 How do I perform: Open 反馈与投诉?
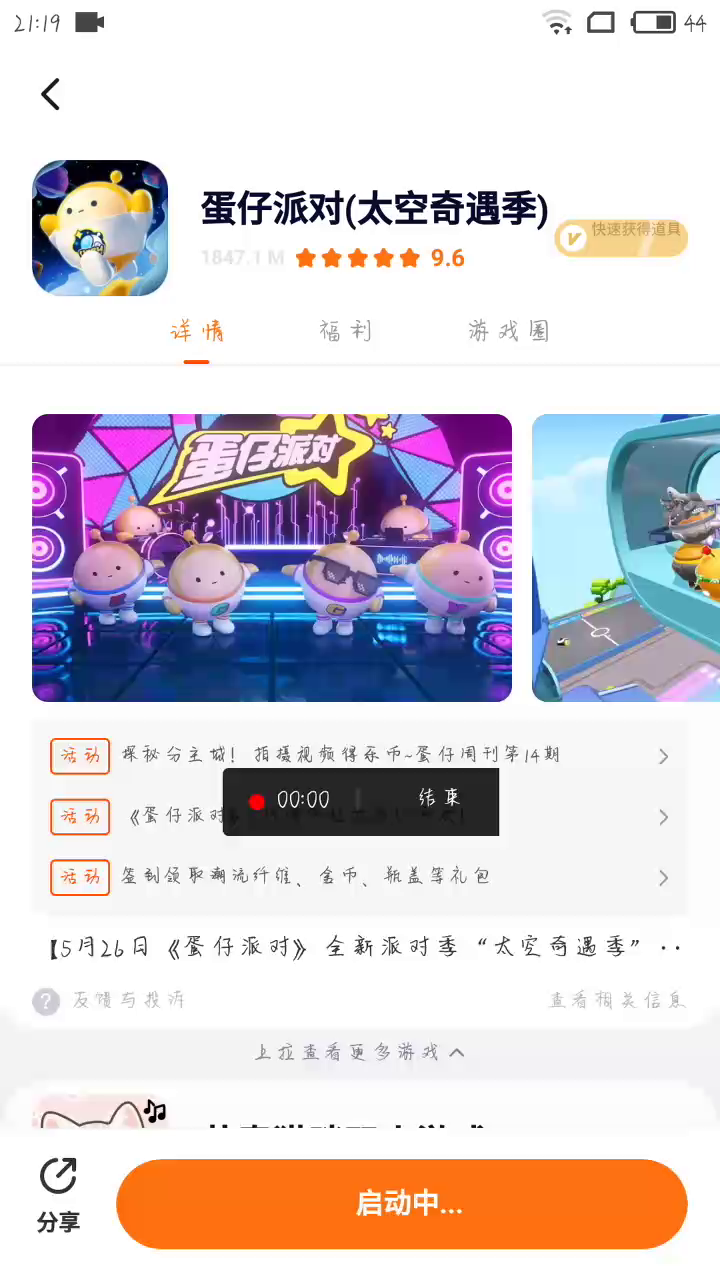[110, 1000]
